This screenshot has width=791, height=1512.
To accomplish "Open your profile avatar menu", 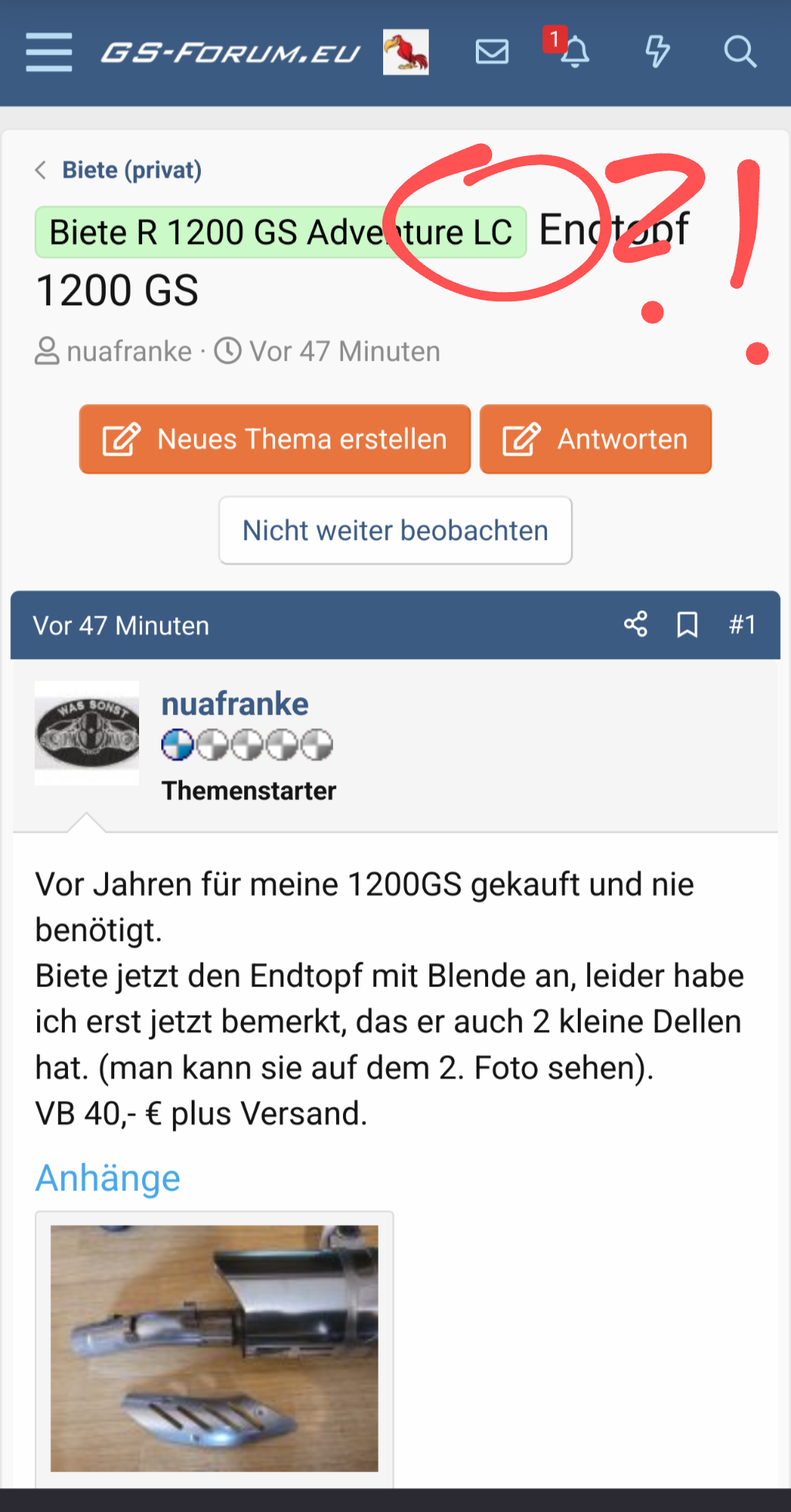I will click(406, 52).
